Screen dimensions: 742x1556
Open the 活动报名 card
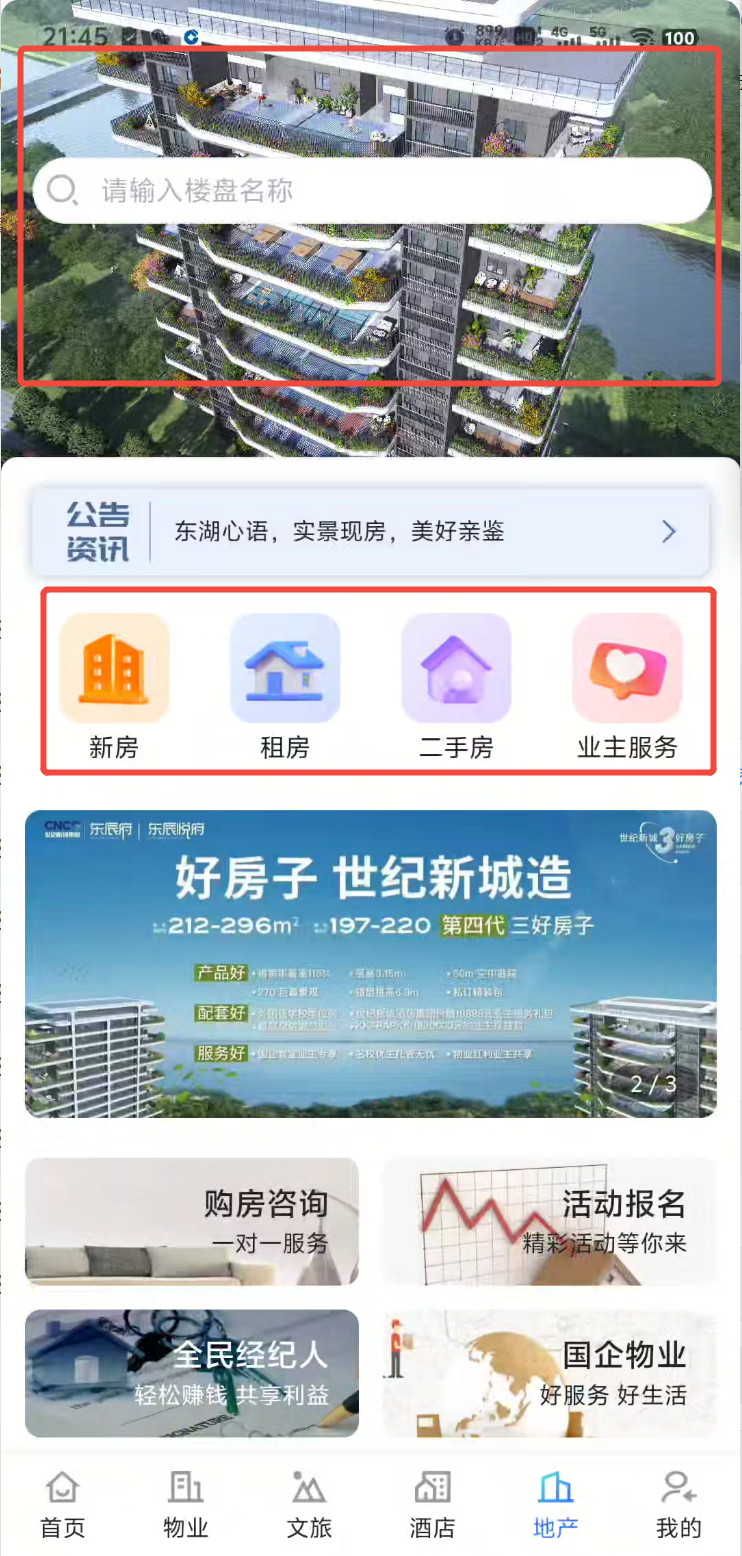[549, 1221]
